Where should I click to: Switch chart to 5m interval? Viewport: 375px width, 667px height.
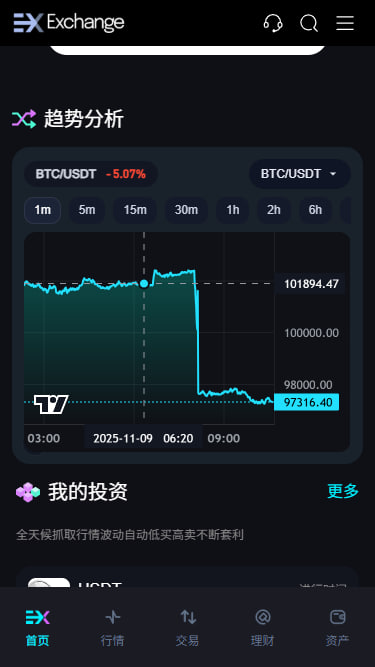click(x=87, y=210)
